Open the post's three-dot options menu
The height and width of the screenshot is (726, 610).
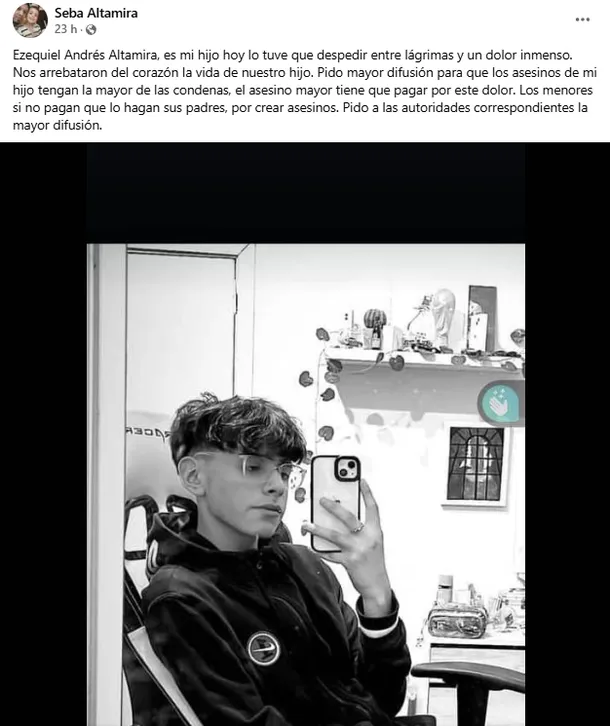582,19
